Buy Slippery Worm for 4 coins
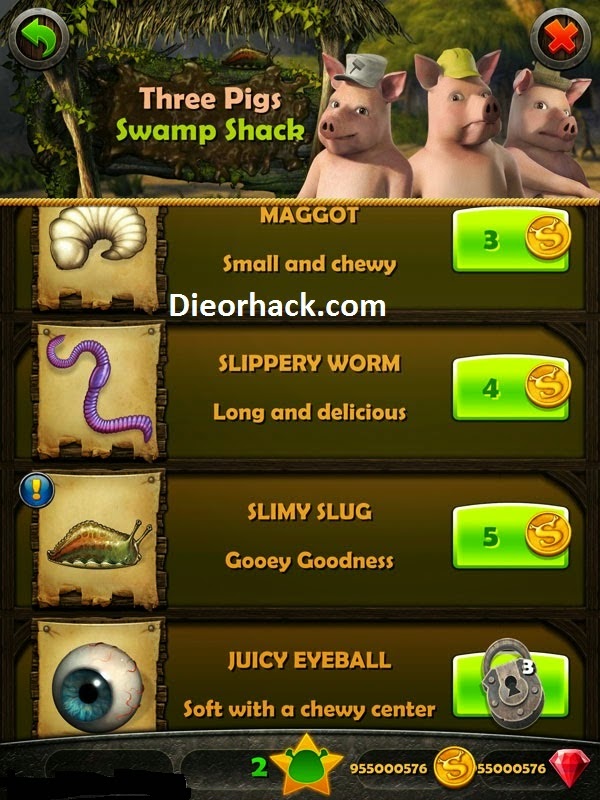Screen dimensions: 600x800 [510, 387]
